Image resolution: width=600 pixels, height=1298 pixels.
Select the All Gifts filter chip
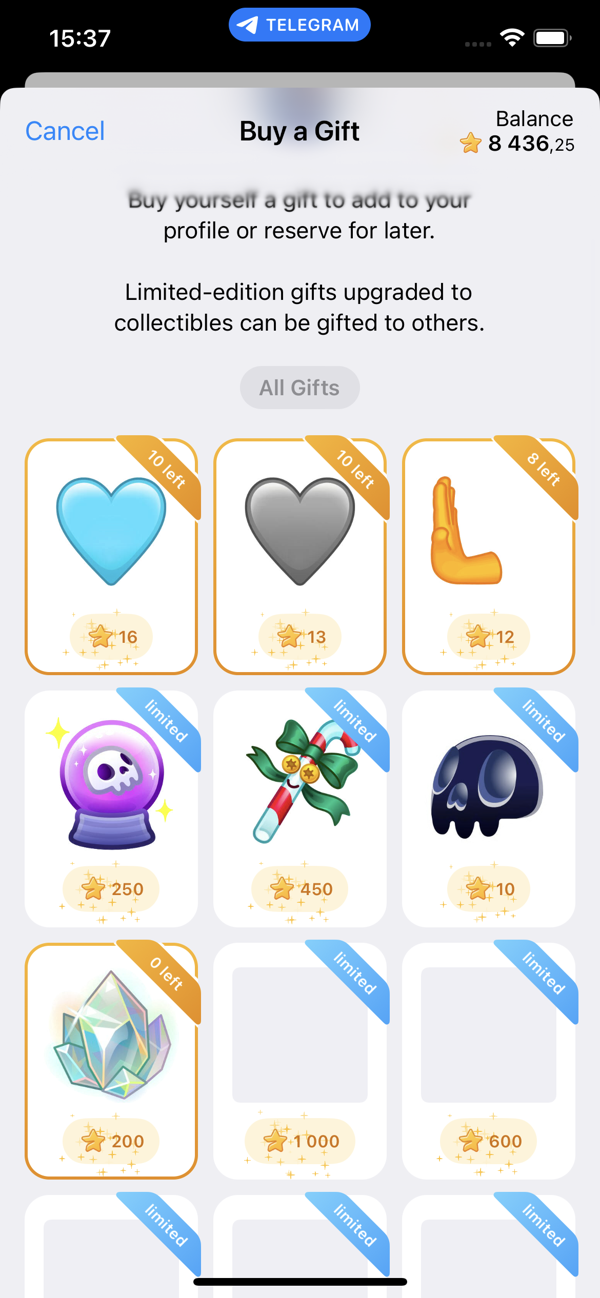300,388
